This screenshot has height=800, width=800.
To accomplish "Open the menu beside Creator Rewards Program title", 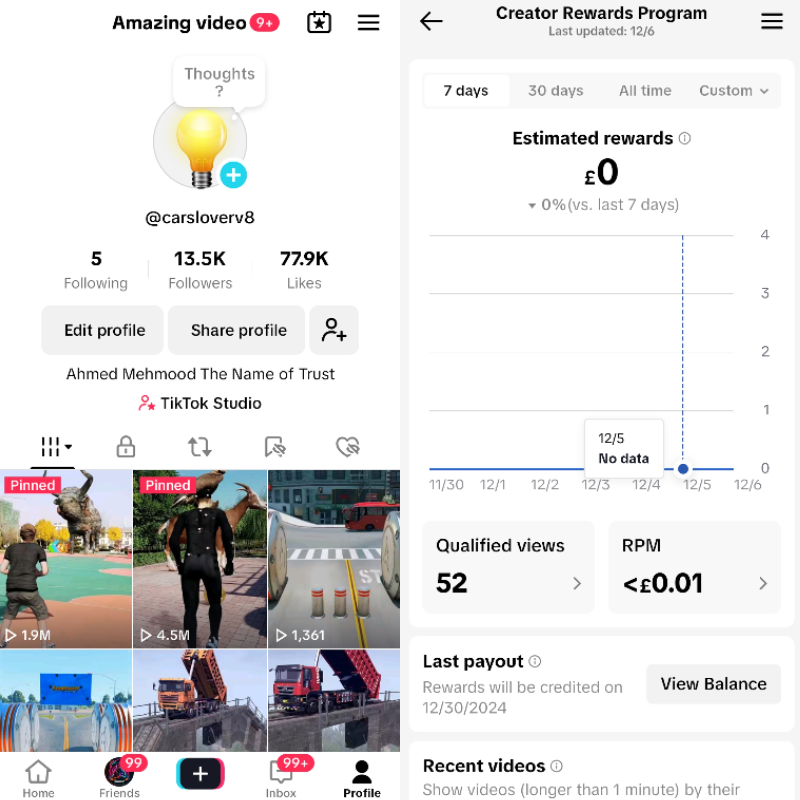I will [771, 21].
